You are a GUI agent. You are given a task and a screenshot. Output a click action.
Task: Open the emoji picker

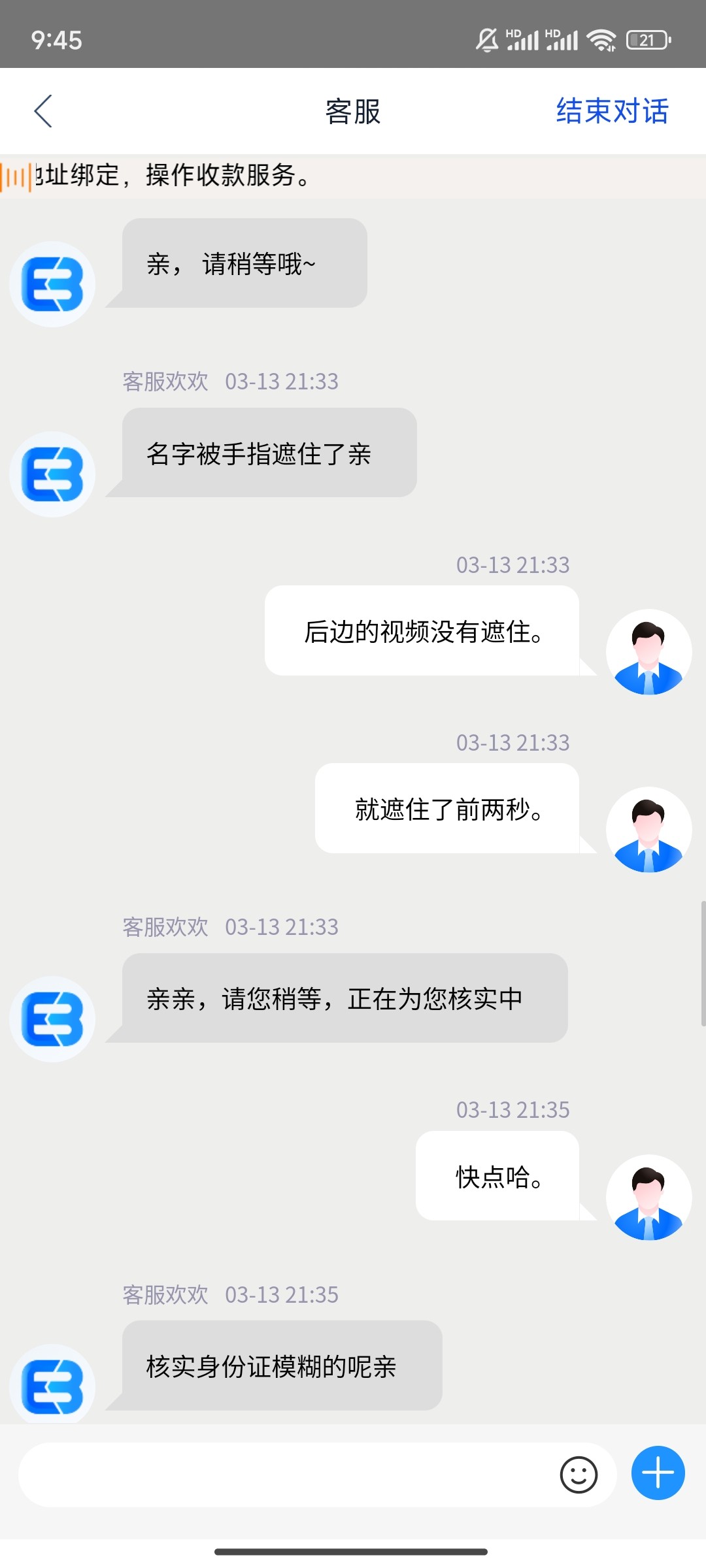579,1475
